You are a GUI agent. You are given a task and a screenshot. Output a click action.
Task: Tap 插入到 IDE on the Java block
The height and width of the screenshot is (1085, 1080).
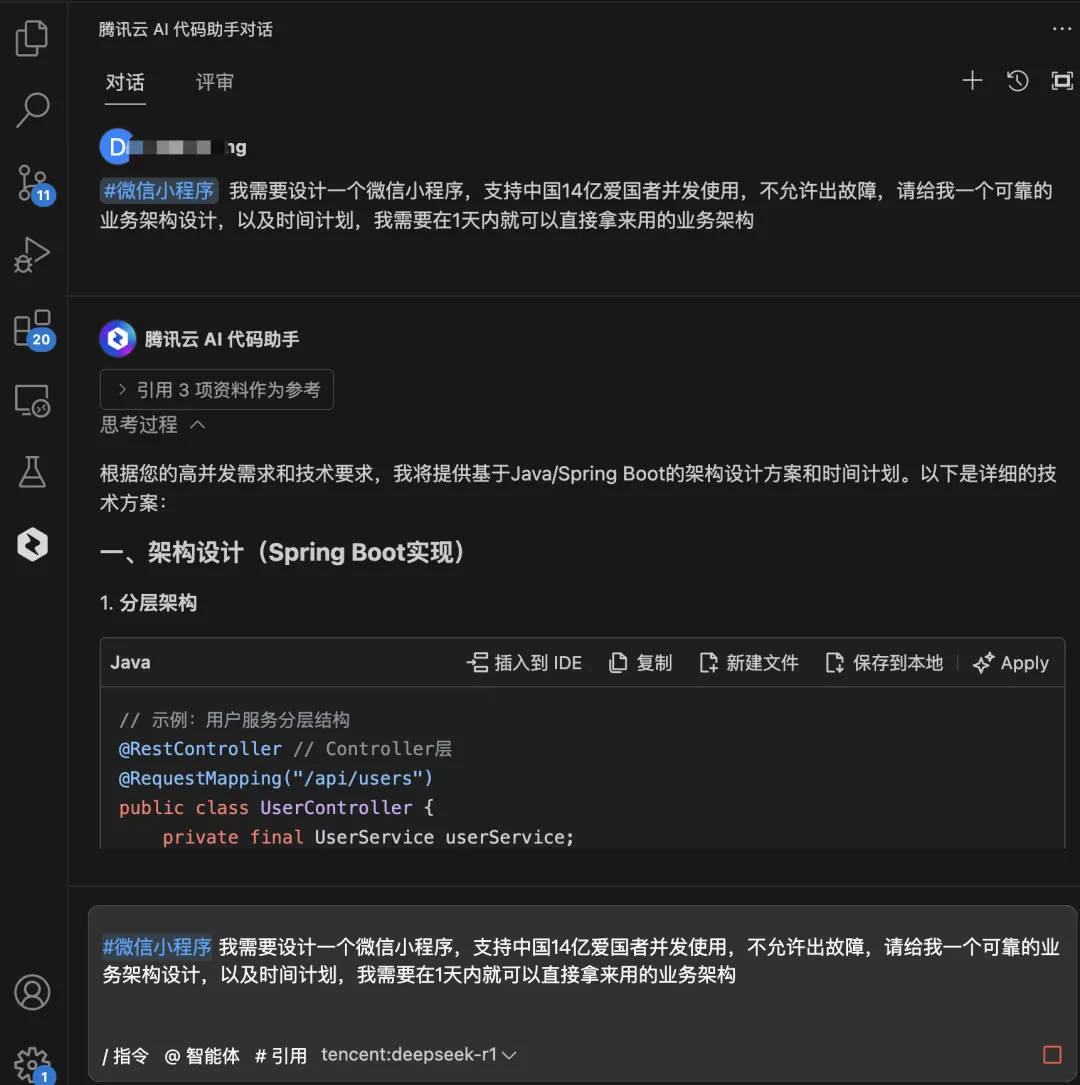coord(525,663)
